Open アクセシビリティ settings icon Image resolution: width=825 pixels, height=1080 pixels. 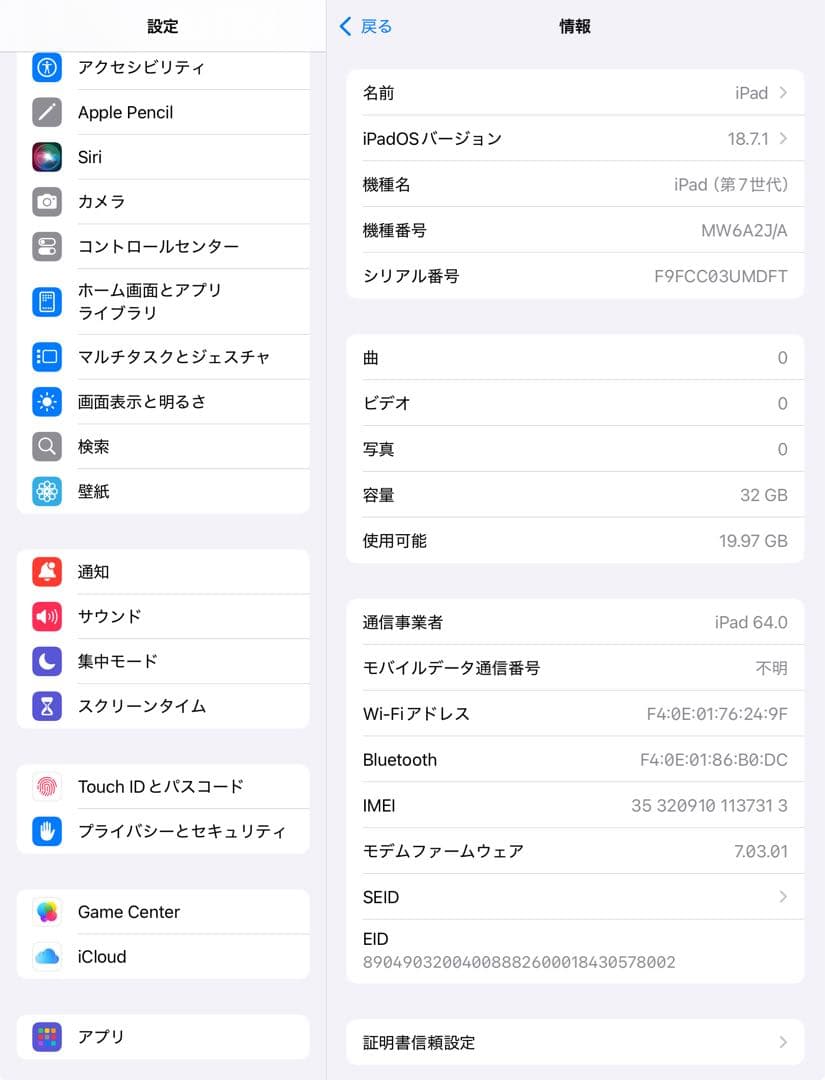click(x=48, y=67)
